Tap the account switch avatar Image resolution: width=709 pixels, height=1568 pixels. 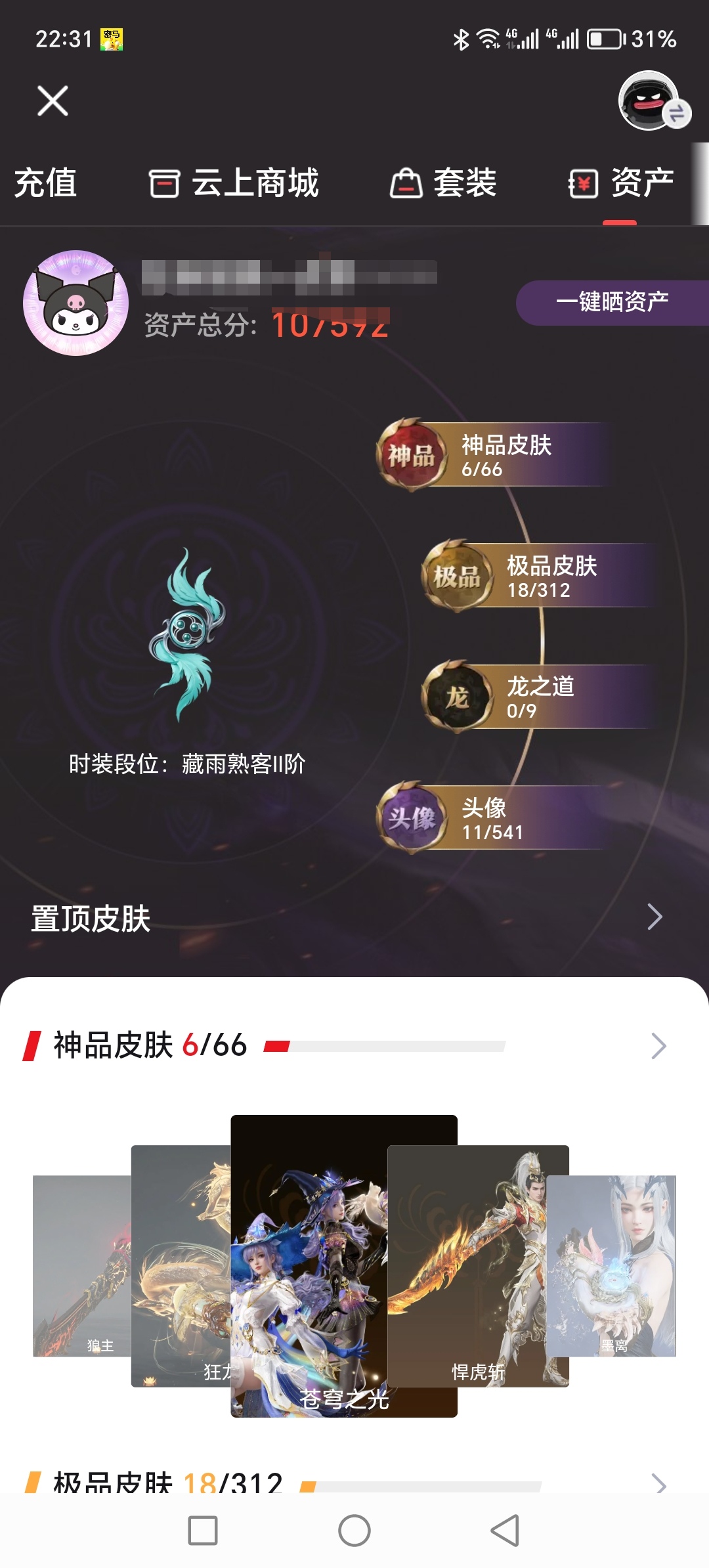tap(651, 101)
